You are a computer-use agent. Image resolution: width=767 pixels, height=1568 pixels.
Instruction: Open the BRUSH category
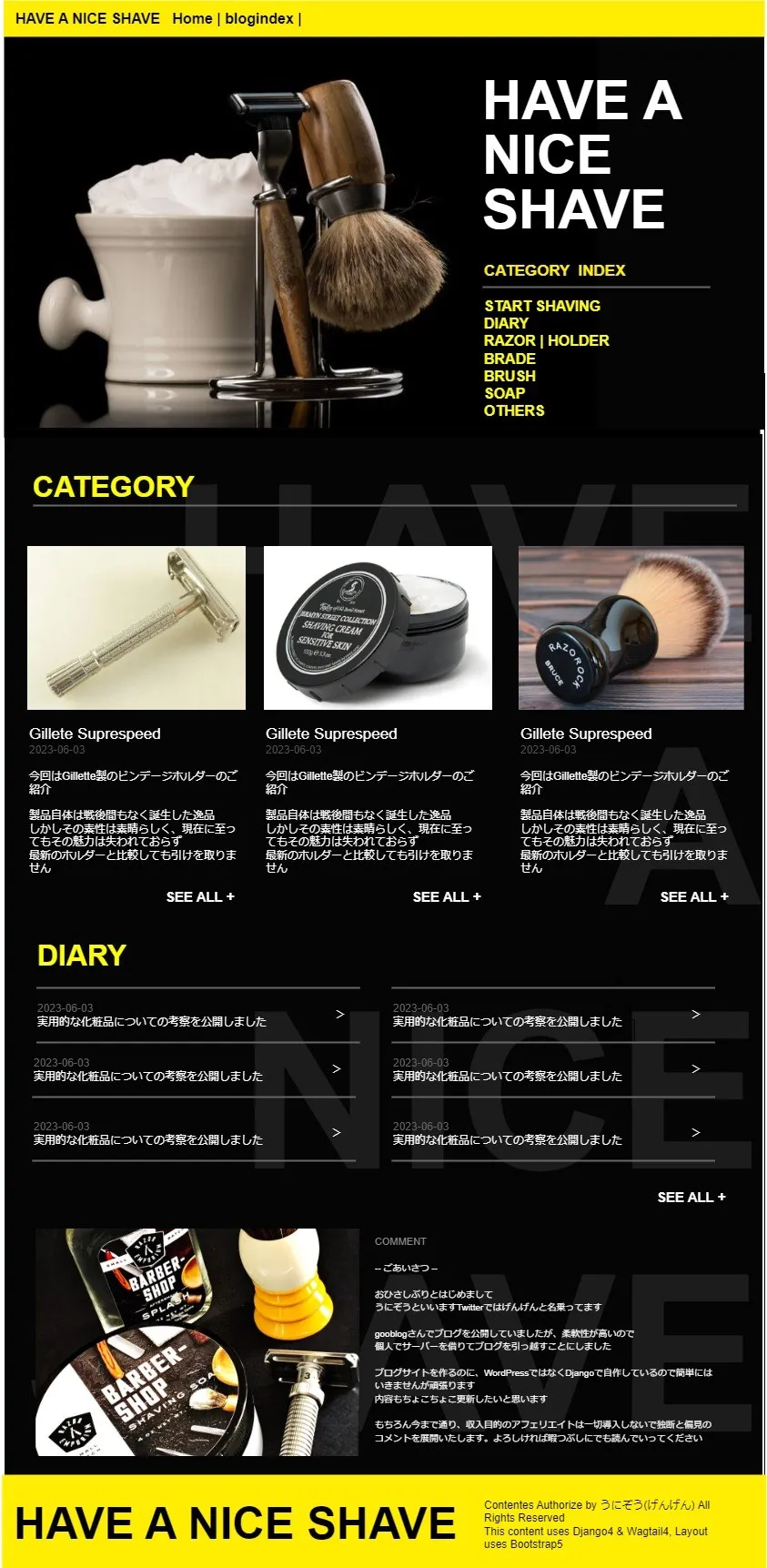[x=510, y=376]
